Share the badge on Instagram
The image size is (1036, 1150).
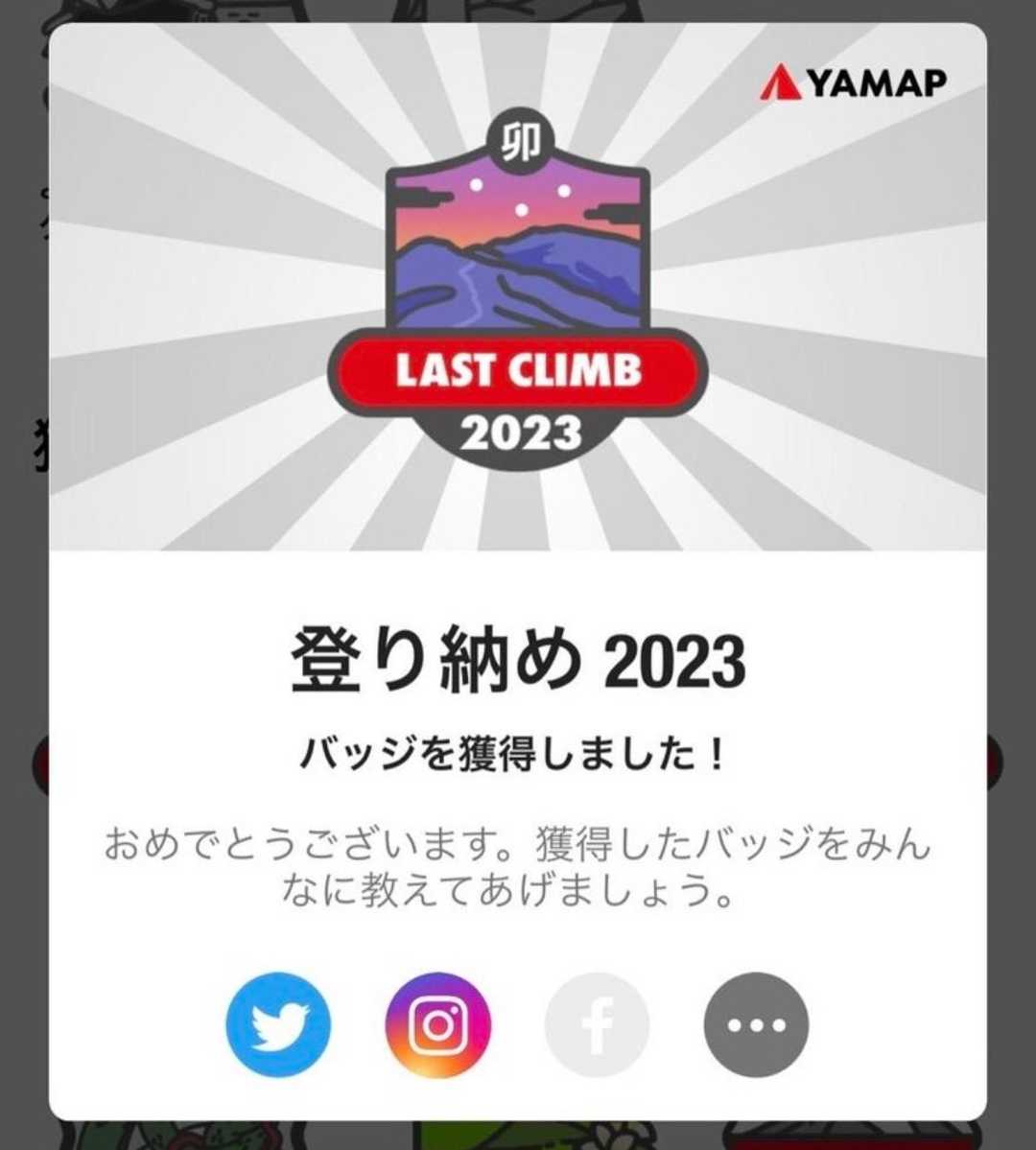[x=437, y=1024]
